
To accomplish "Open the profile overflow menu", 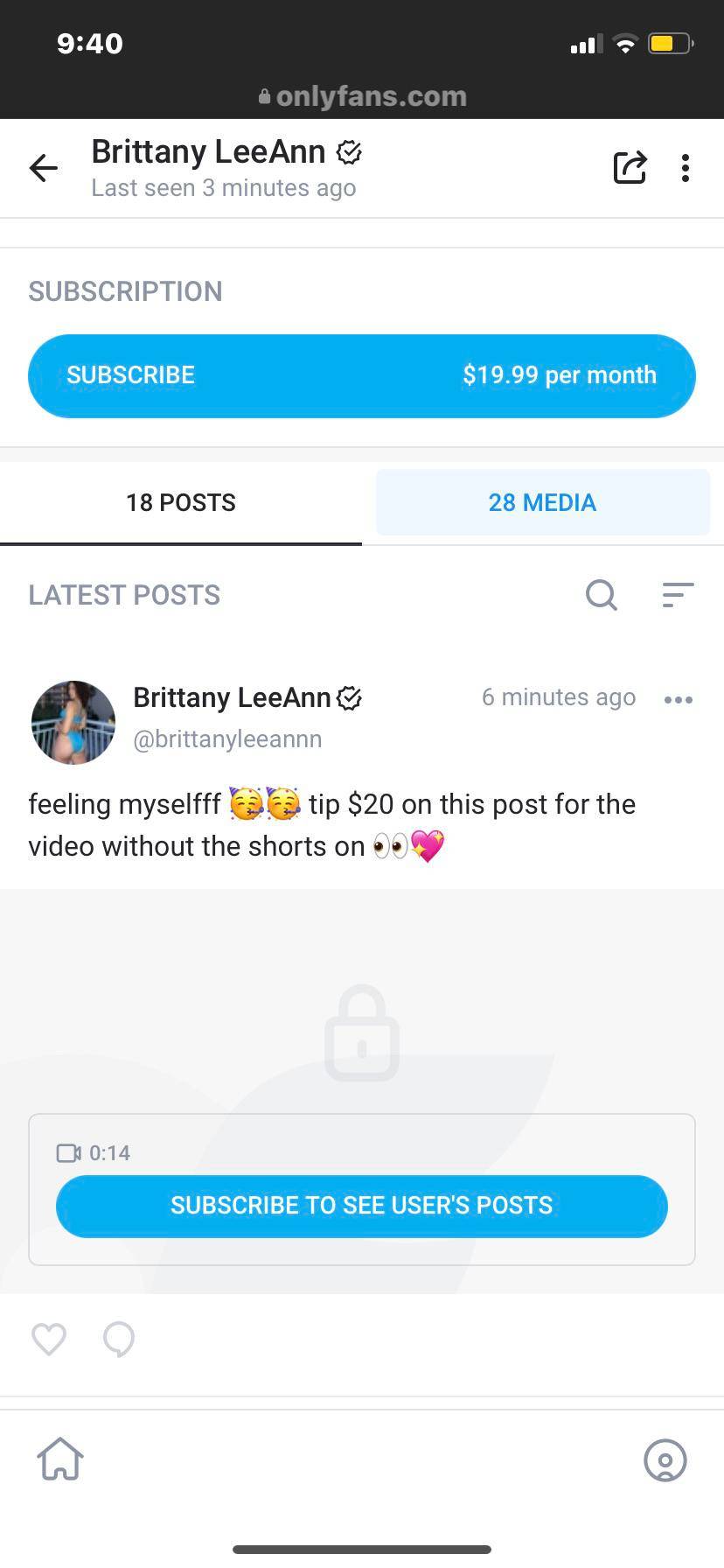I will point(686,168).
